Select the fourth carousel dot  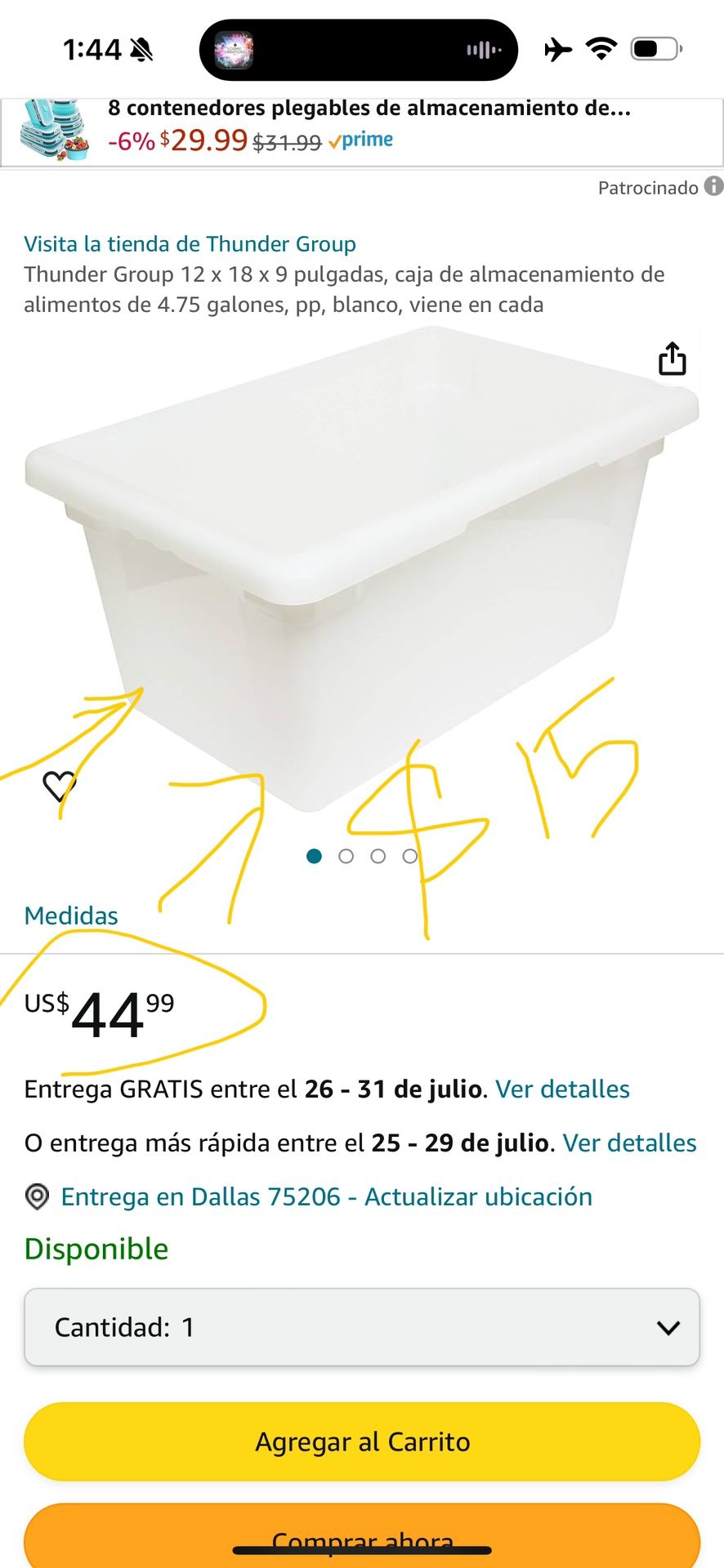[x=410, y=856]
